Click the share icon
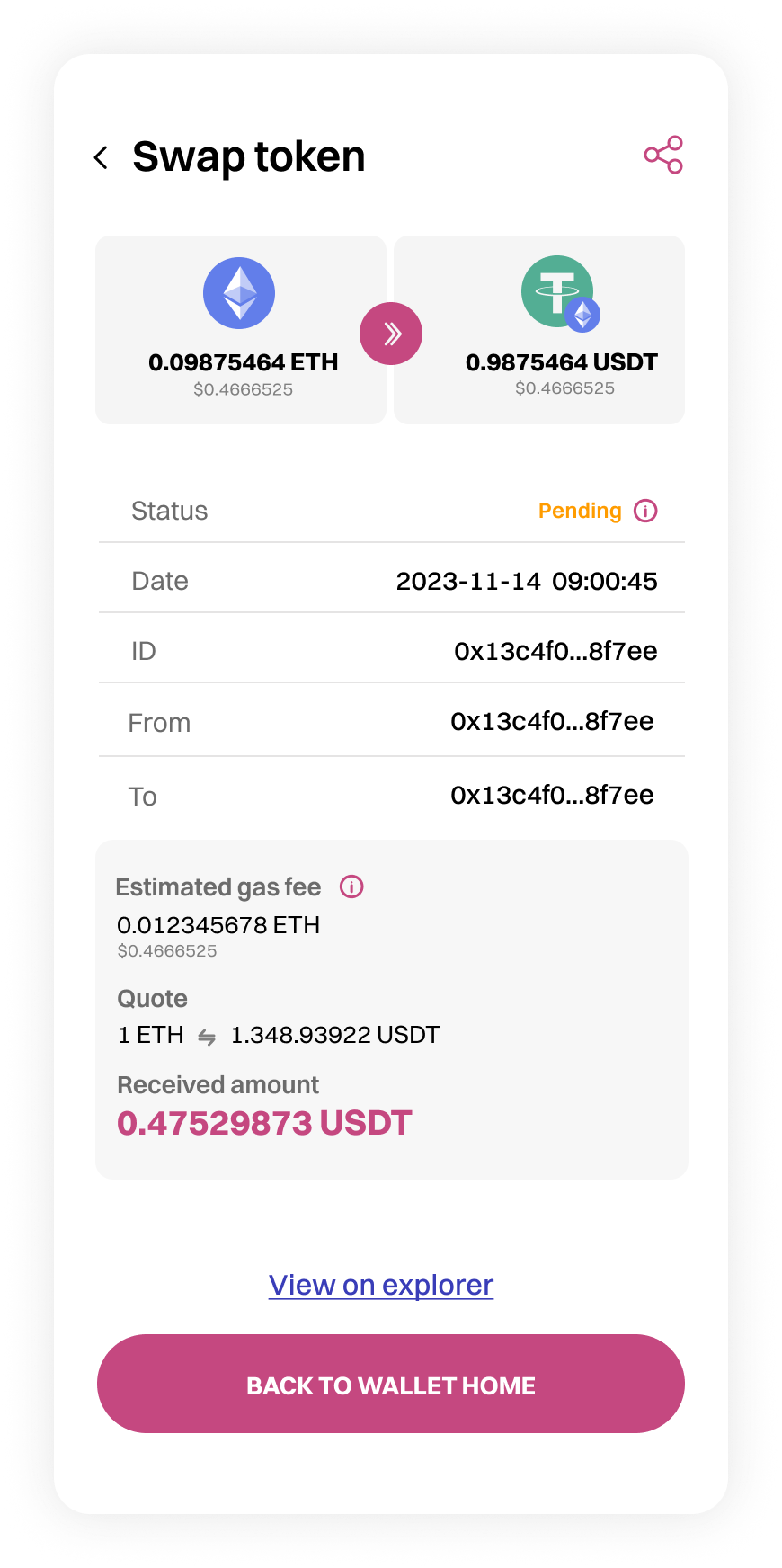The width and height of the screenshot is (782, 1568). pyautogui.click(x=664, y=154)
